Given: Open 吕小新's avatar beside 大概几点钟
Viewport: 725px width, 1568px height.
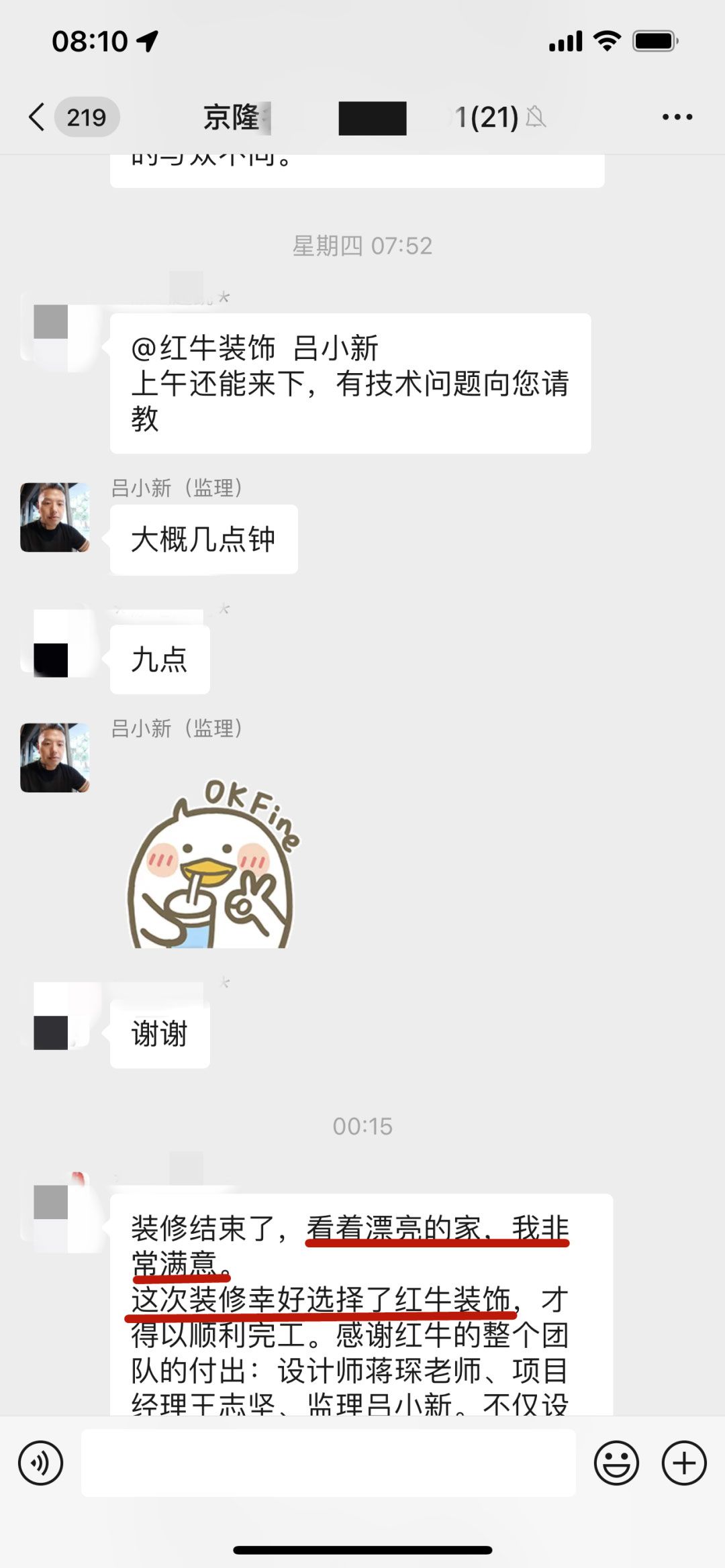Looking at the screenshot, I should pyautogui.click(x=55, y=517).
